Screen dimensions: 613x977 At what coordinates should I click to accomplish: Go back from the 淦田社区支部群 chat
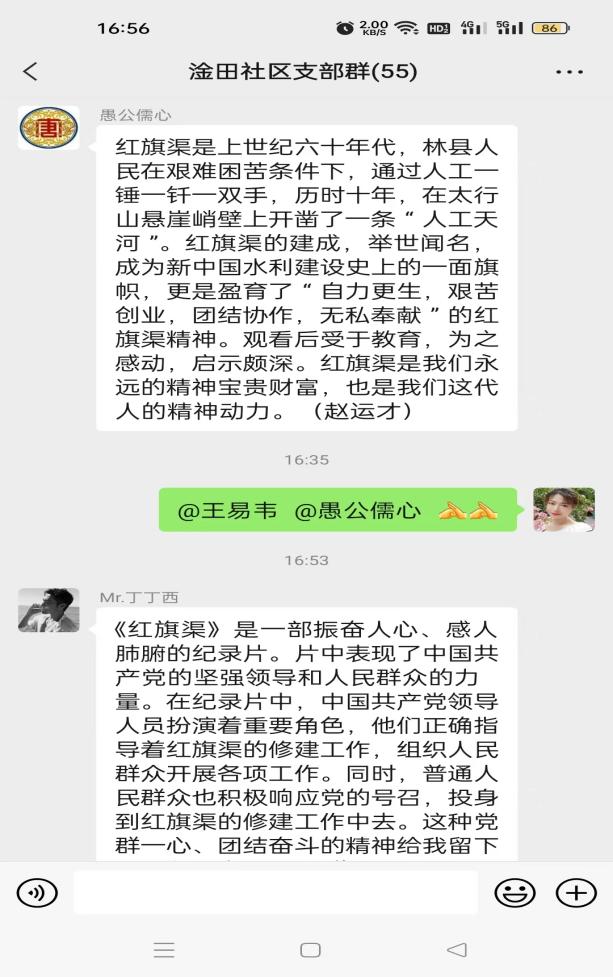coord(30,72)
